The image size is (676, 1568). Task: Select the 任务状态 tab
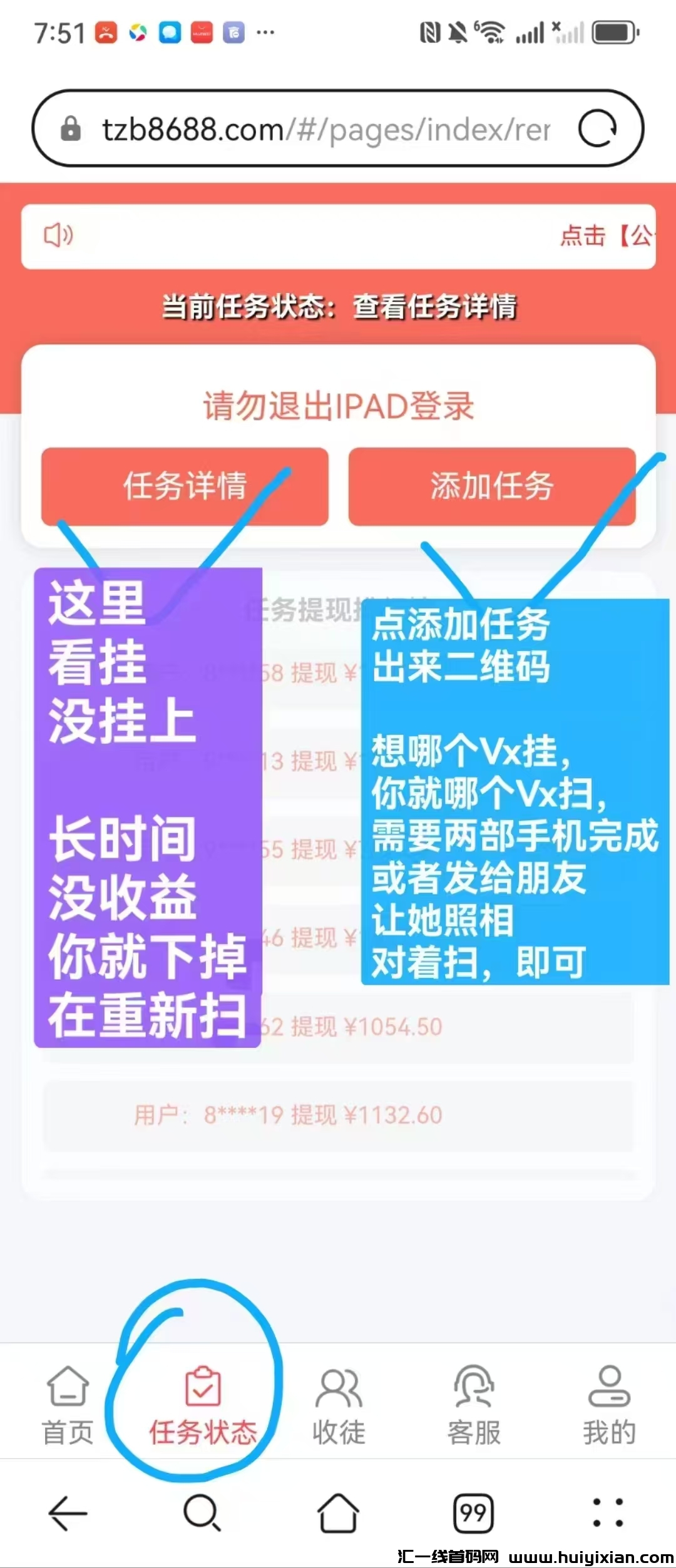coord(203,1406)
